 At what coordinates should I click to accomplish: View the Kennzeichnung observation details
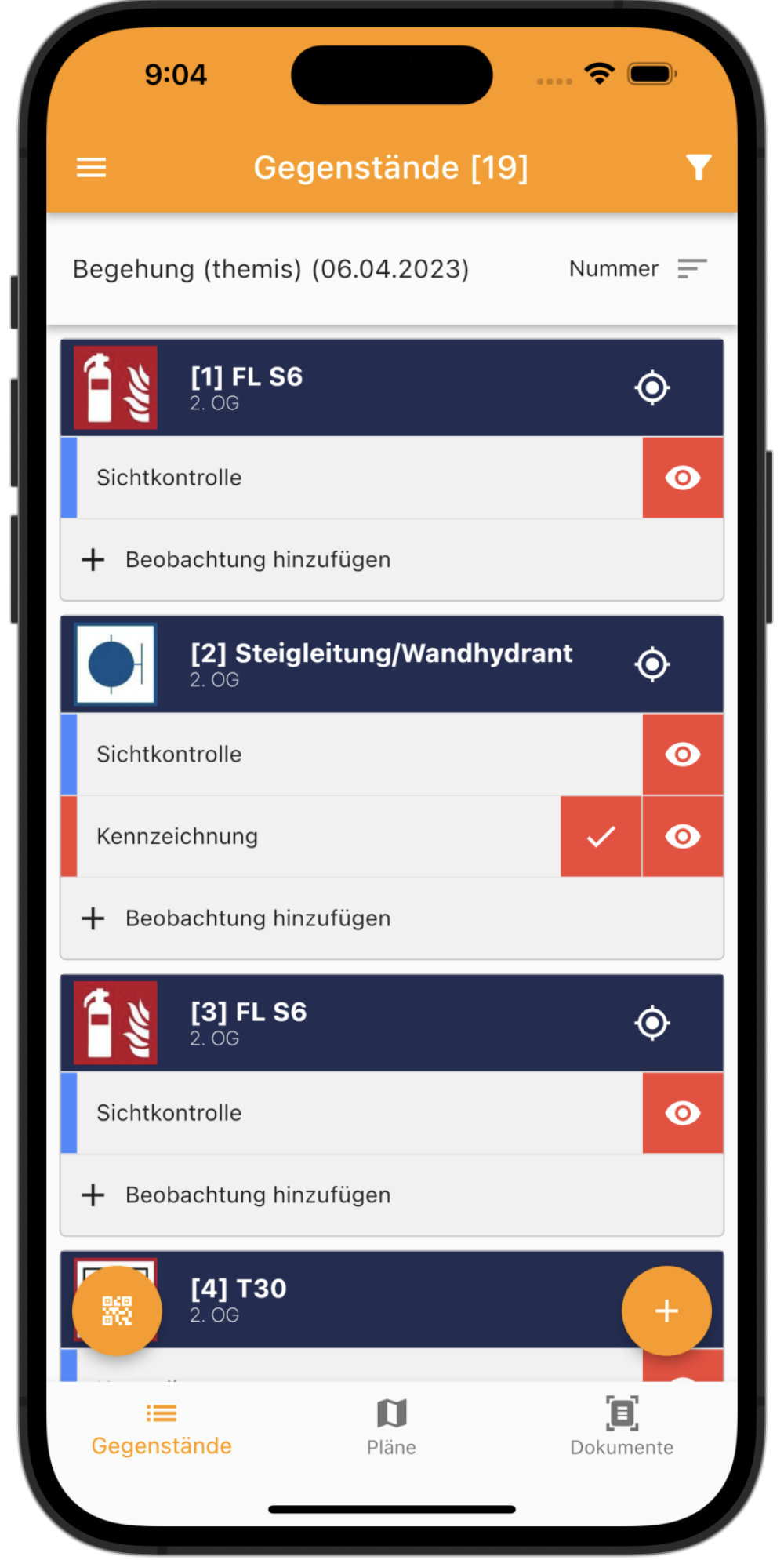click(682, 837)
